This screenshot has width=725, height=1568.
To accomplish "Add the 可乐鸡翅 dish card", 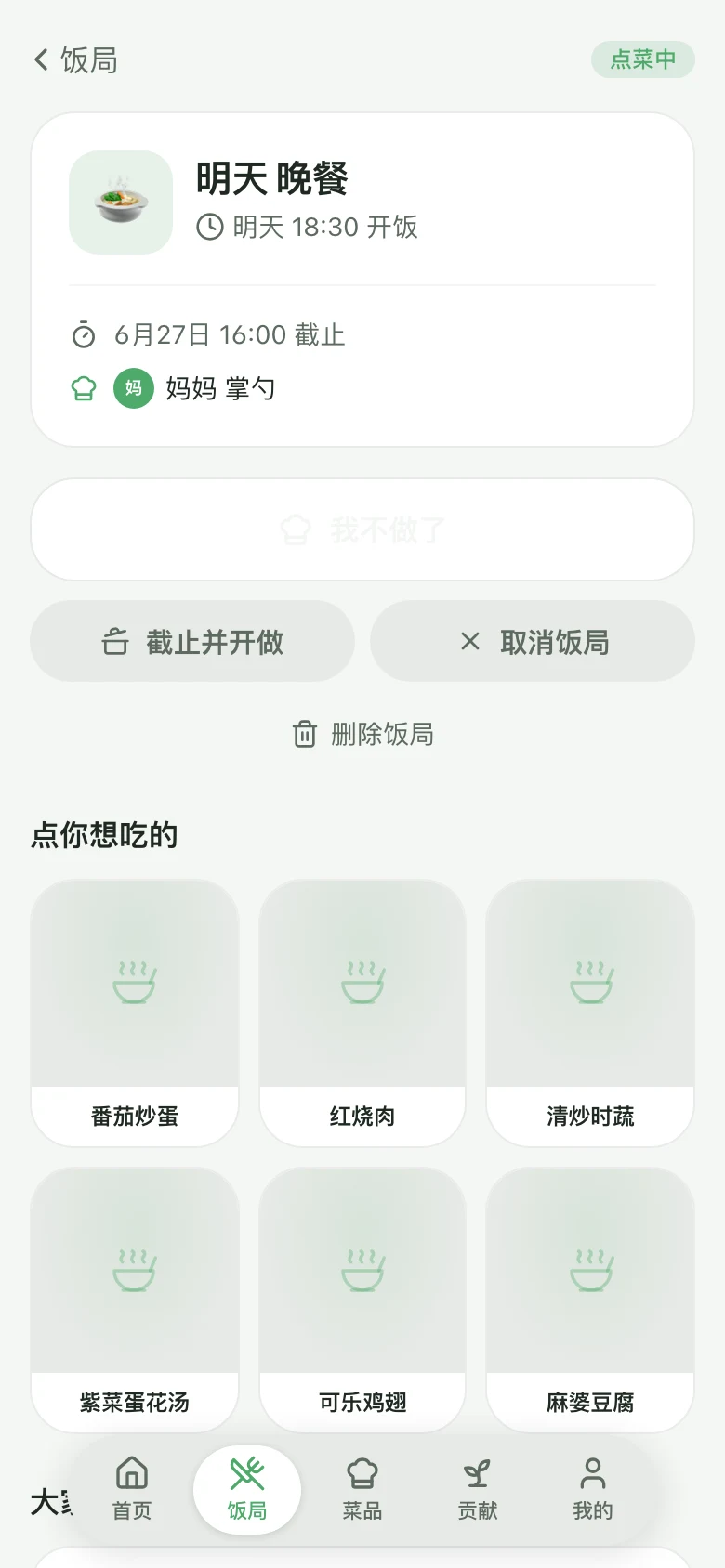I will pyautogui.click(x=362, y=1300).
